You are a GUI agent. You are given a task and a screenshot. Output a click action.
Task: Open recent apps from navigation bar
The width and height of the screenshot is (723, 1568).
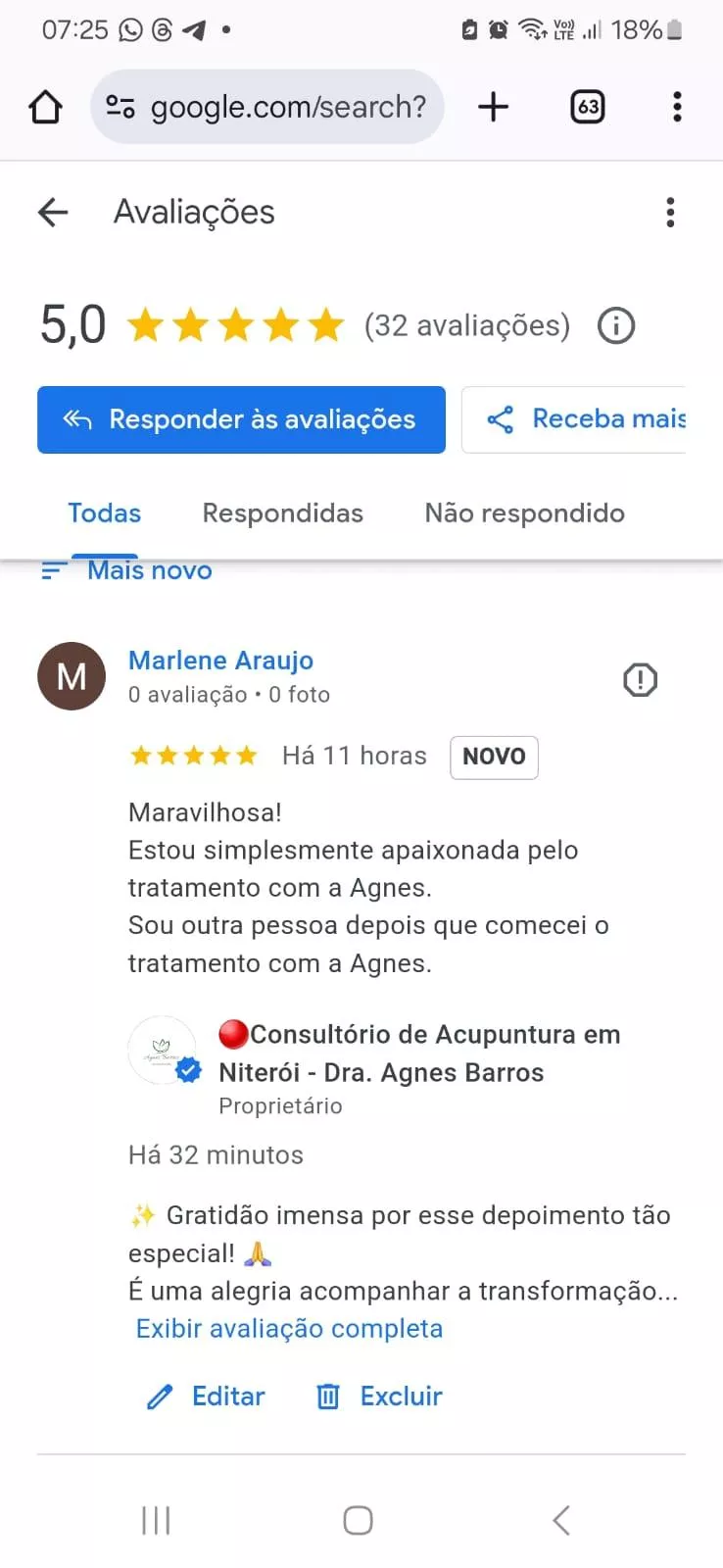[156, 1521]
